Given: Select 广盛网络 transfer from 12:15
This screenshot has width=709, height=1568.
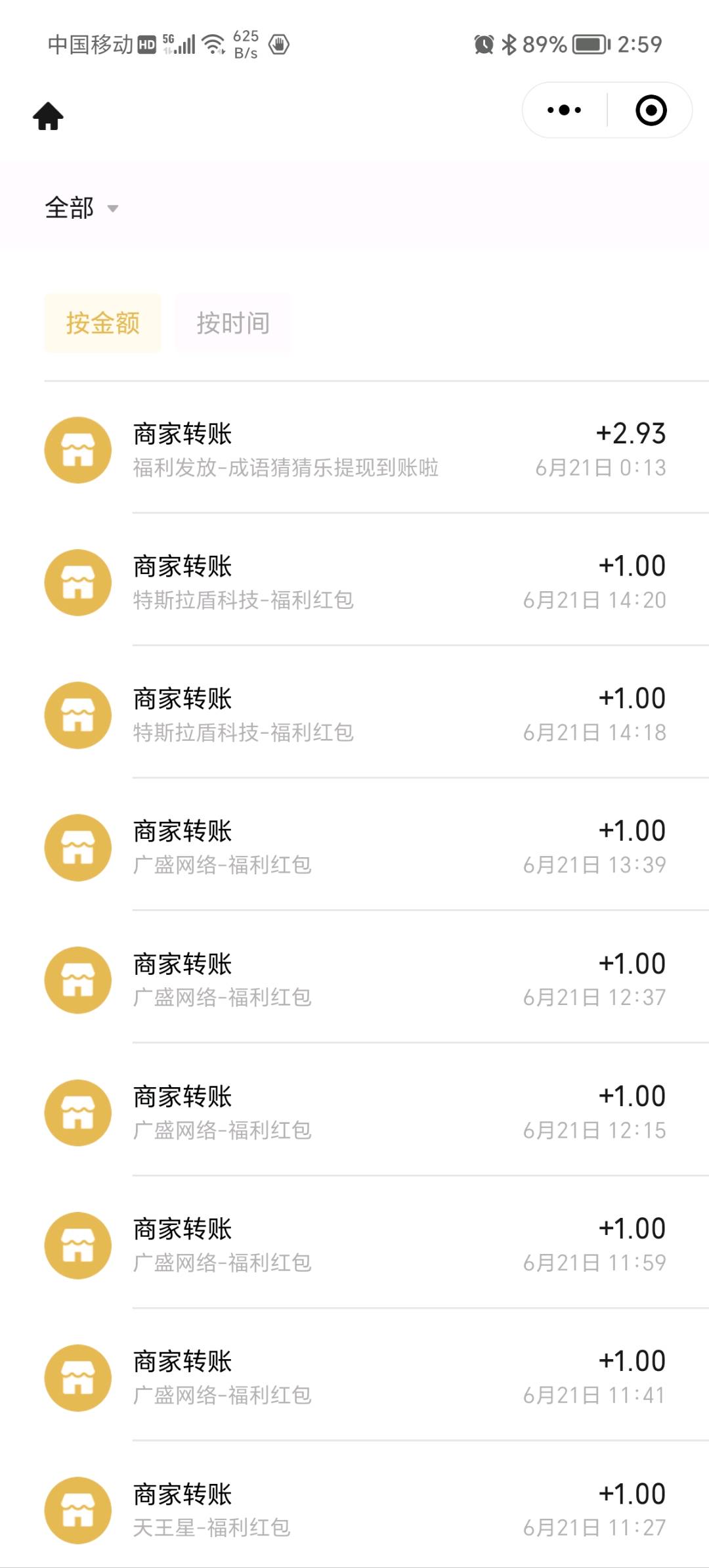Looking at the screenshot, I should click(x=354, y=1113).
